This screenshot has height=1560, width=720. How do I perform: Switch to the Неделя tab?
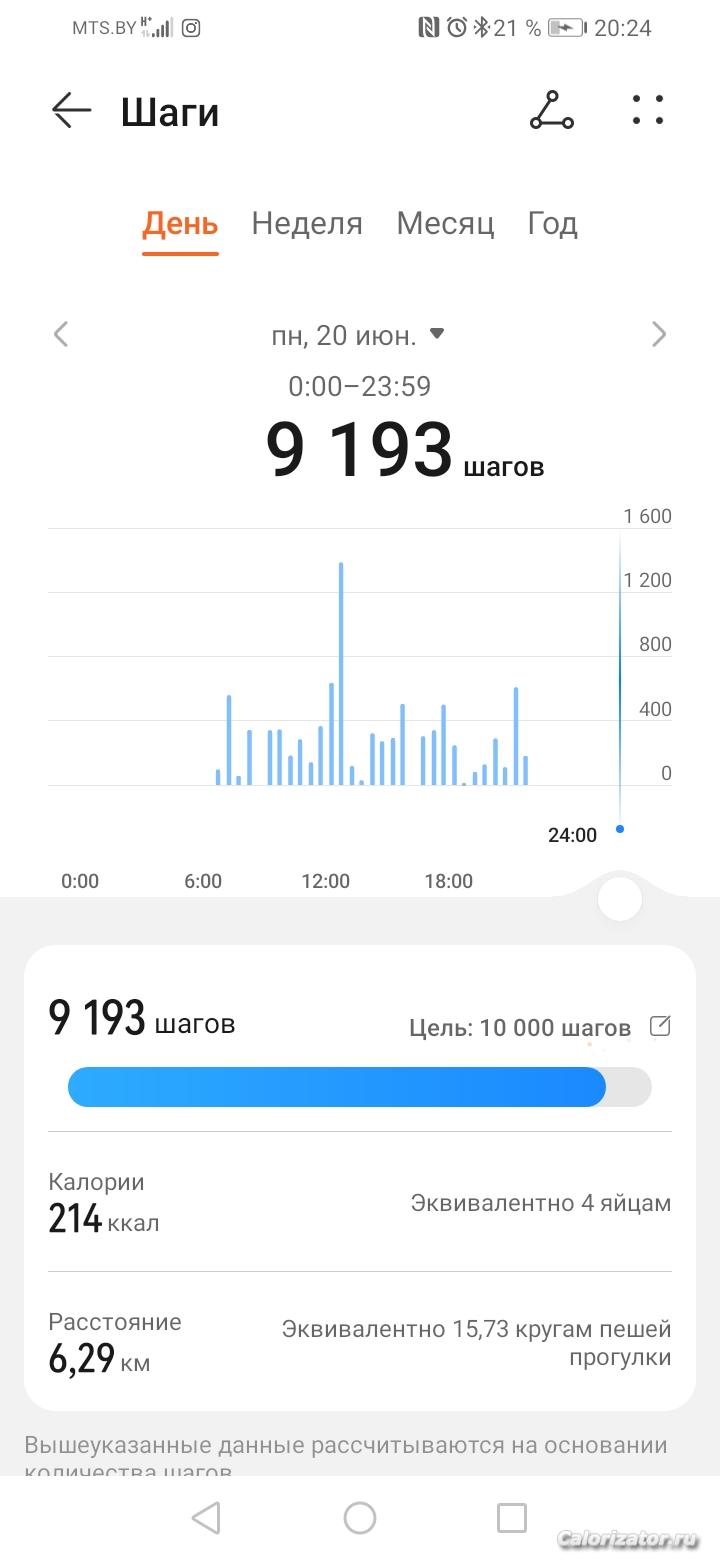[307, 223]
